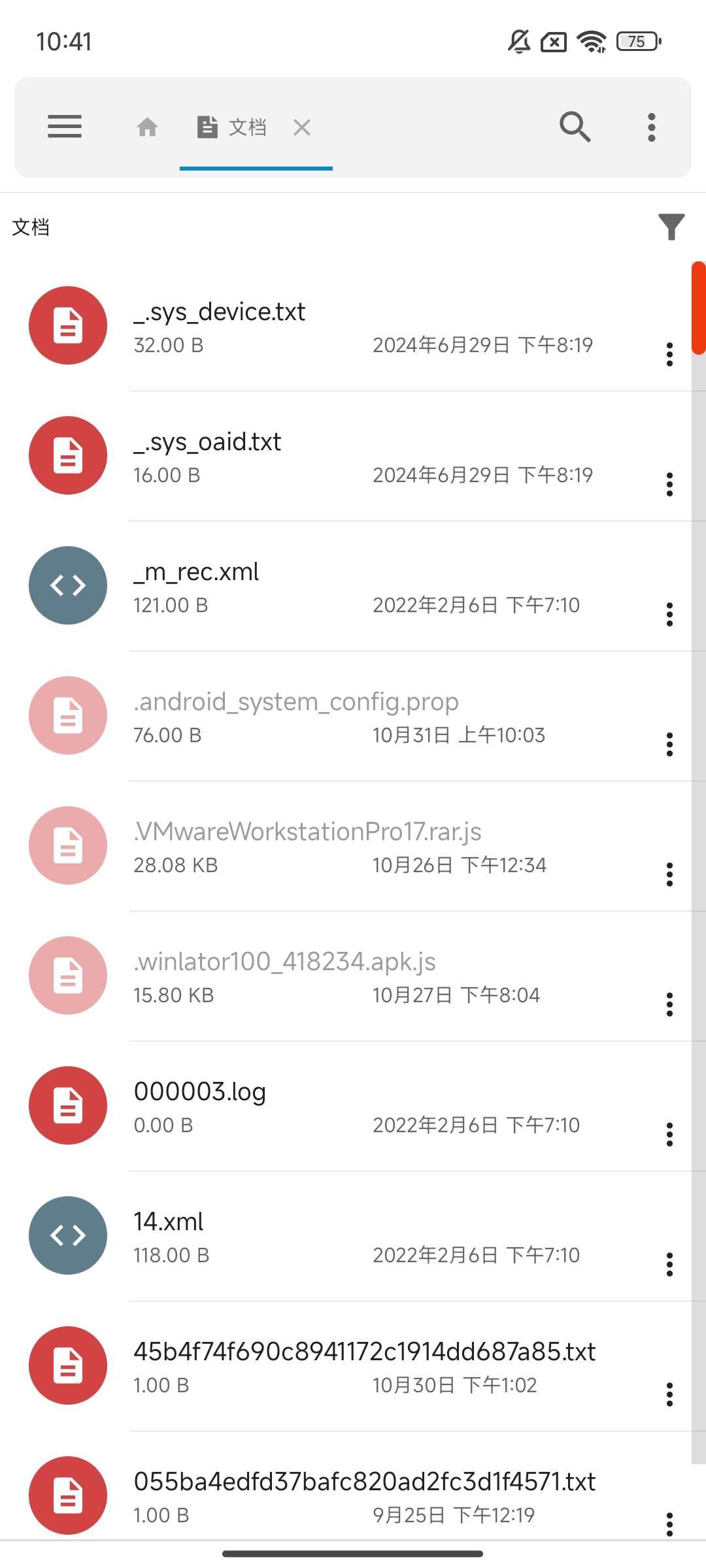This screenshot has width=706, height=1568.
Task: Show more options for 14.xml
Action: point(669,1265)
